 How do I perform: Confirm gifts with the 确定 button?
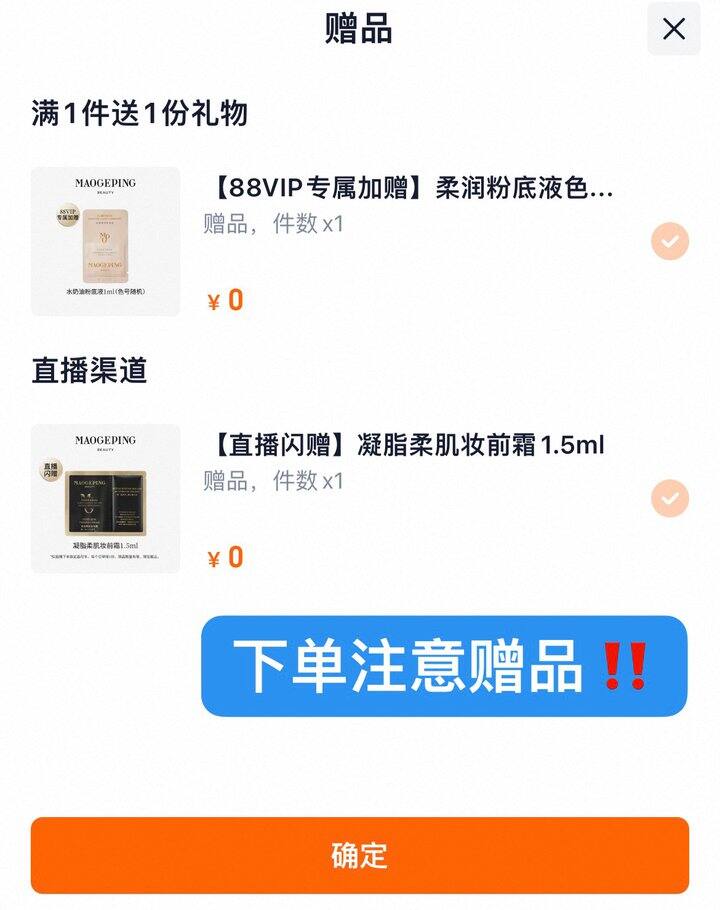pos(360,855)
